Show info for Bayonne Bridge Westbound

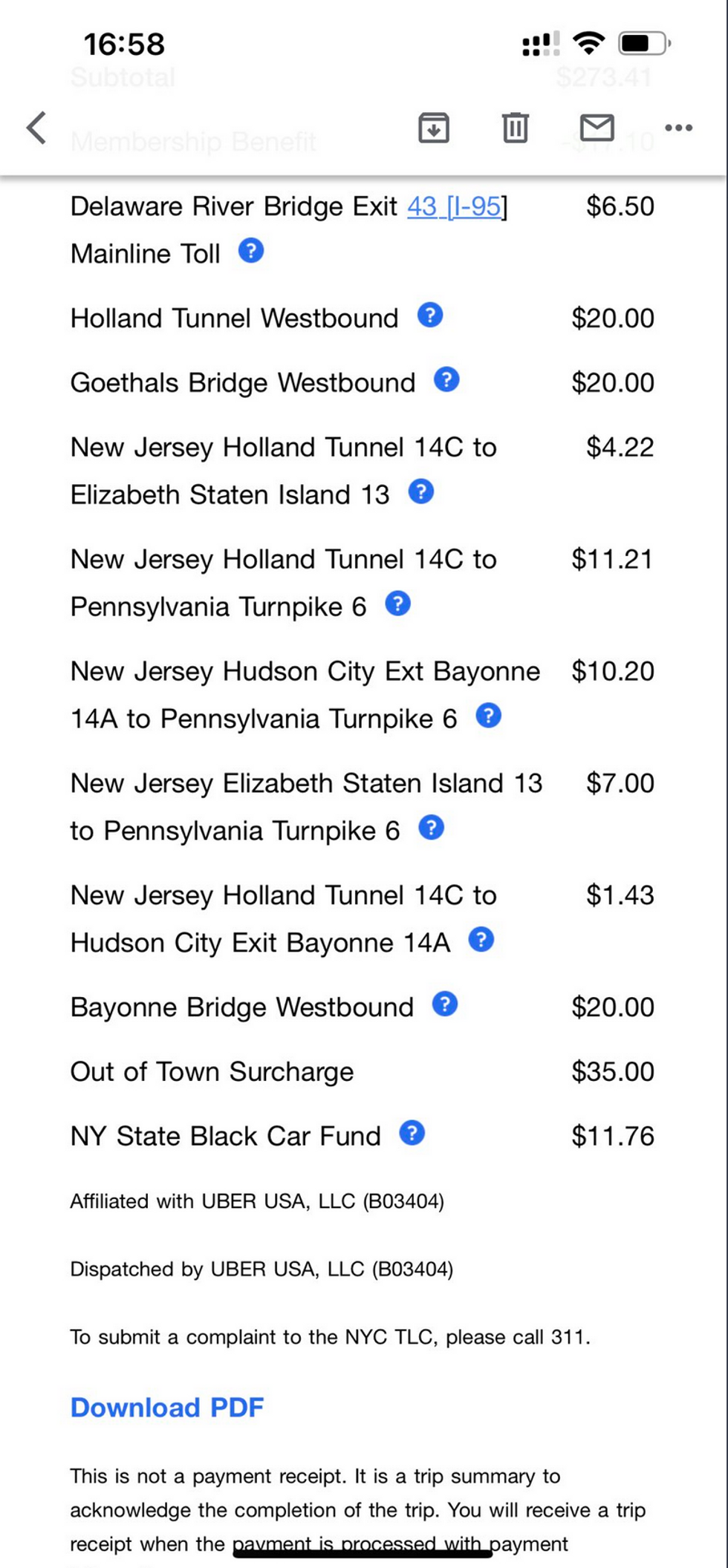445,1004
